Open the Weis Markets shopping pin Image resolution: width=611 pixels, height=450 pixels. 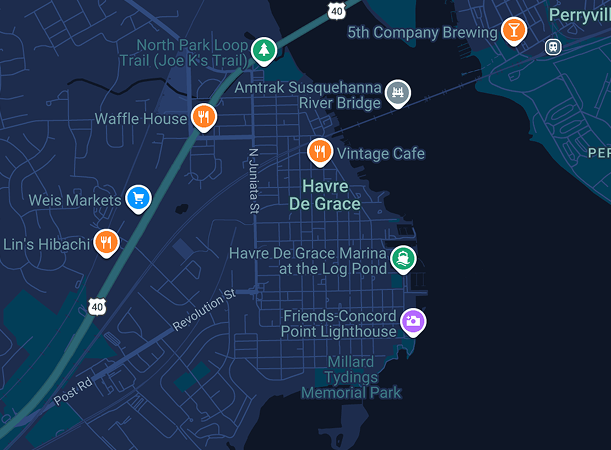[138, 198]
